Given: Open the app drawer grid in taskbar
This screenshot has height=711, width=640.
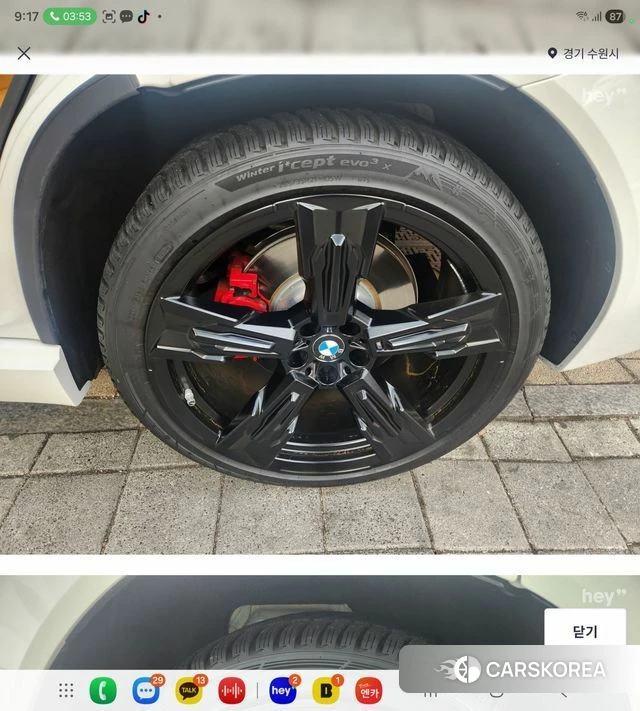Looking at the screenshot, I should click(x=66, y=690).
